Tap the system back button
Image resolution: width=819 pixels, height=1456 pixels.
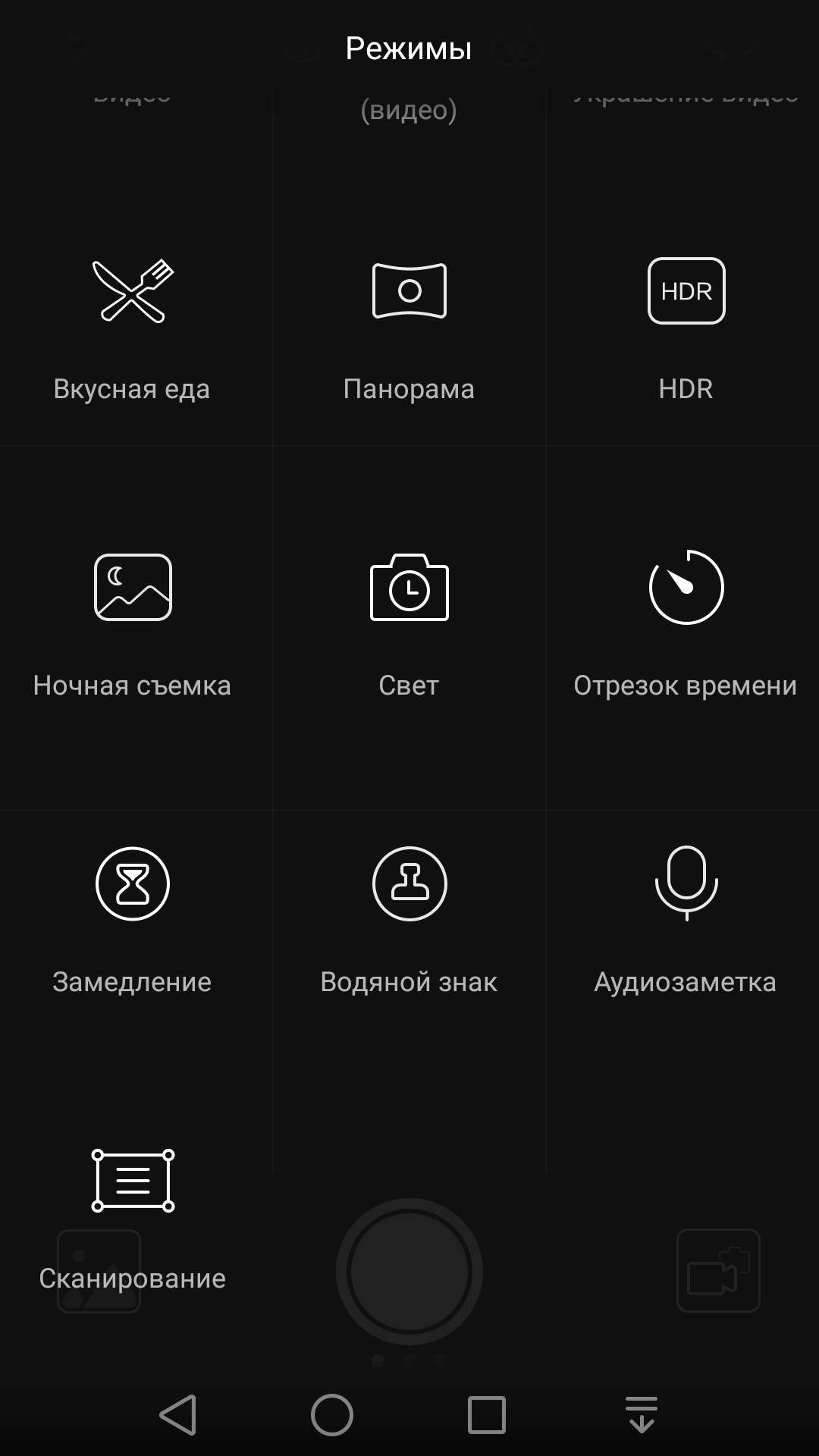pos(179,1415)
